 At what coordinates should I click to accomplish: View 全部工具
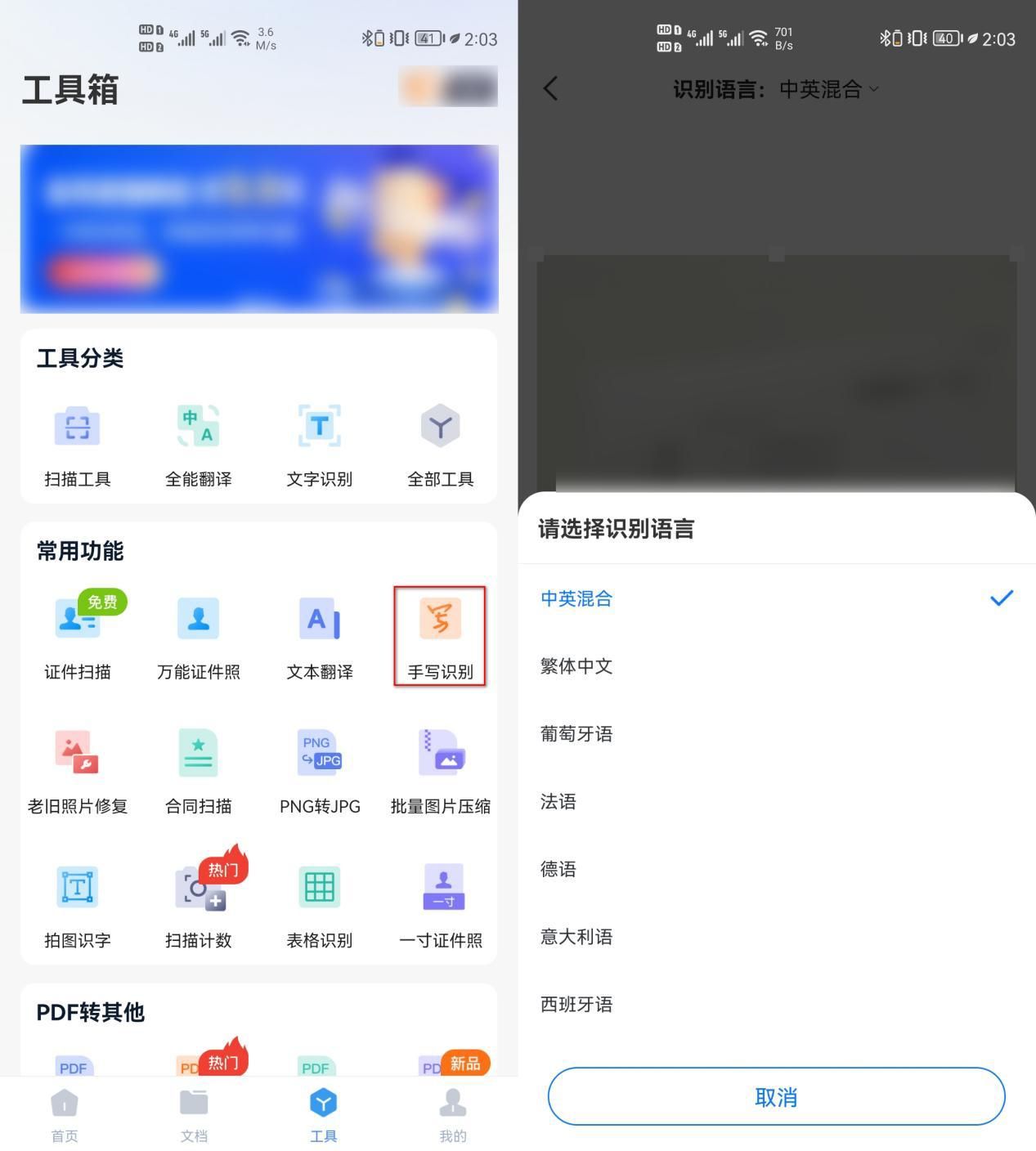pyautogui.click(x=440, y=446)
